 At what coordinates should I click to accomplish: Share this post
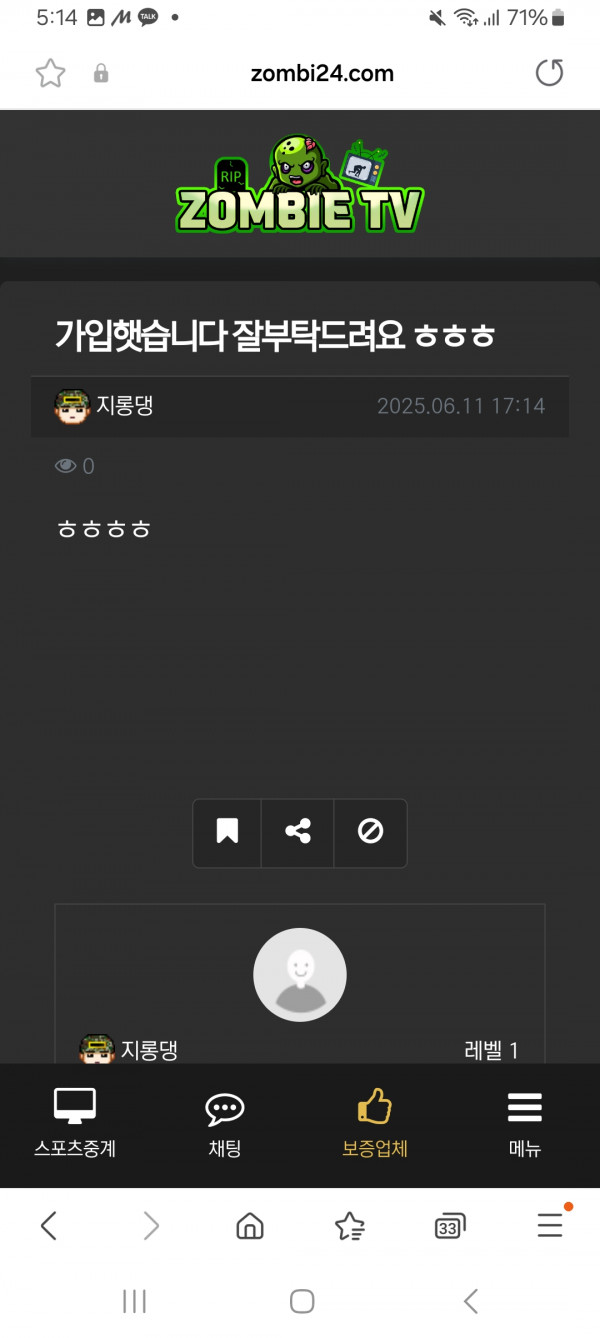click(x=298, y=832)
